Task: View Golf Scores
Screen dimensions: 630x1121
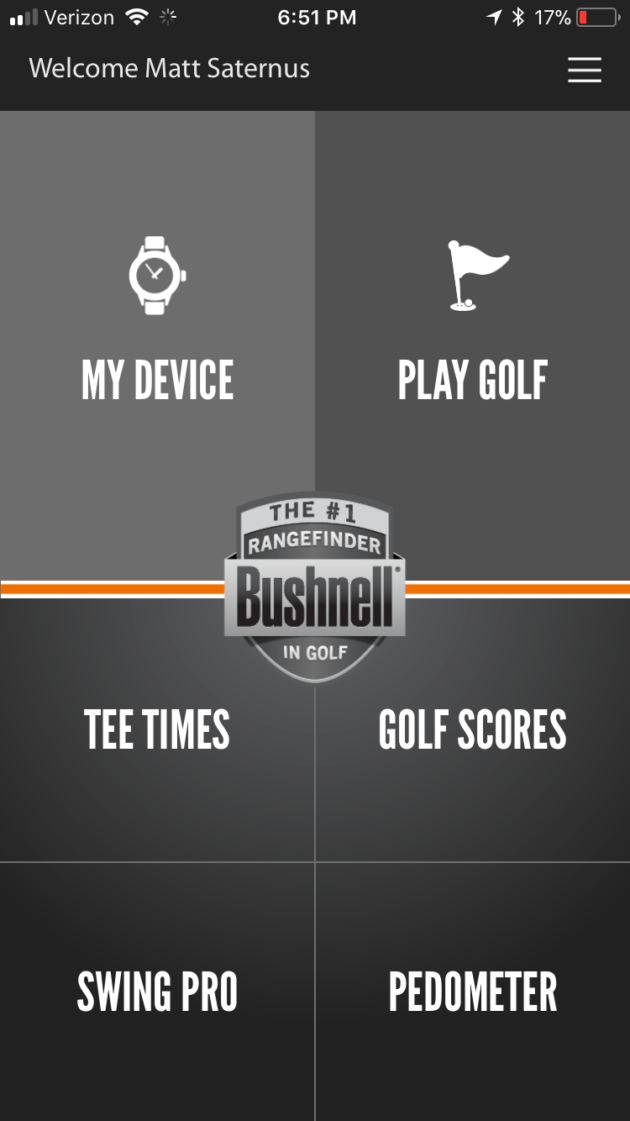Action: point(473,730)
